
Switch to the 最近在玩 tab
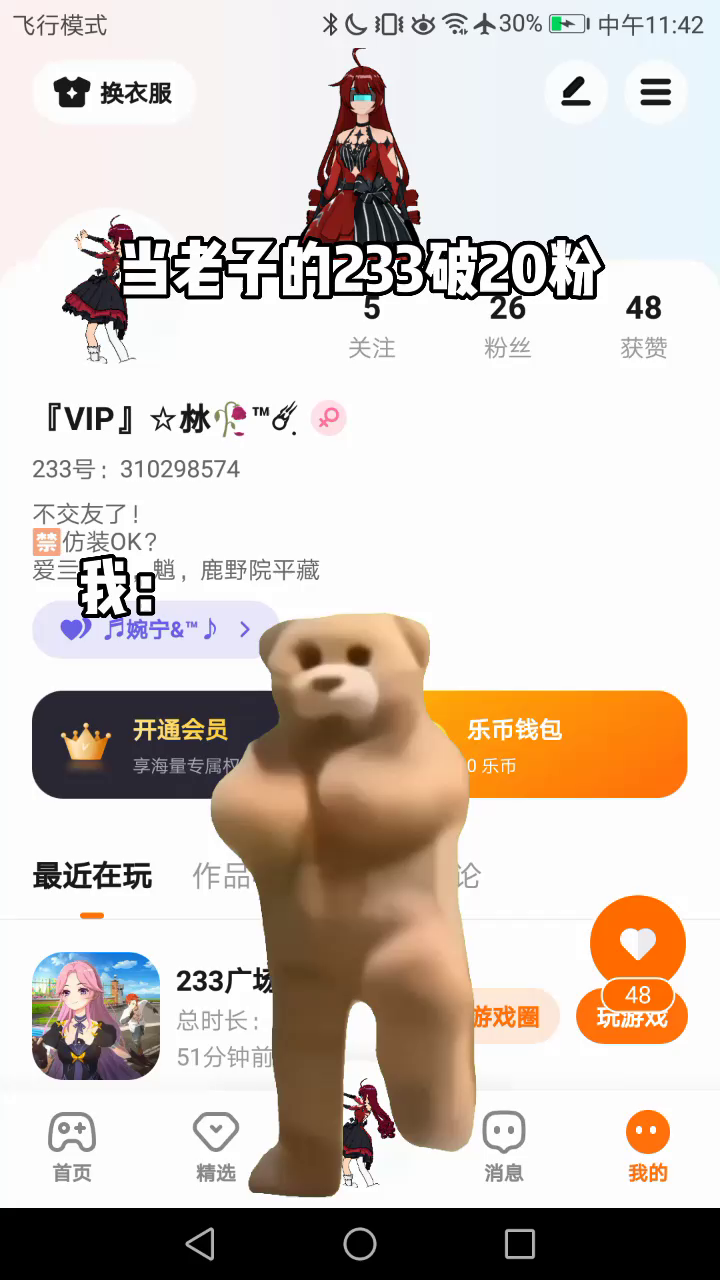tap(92, 877)
